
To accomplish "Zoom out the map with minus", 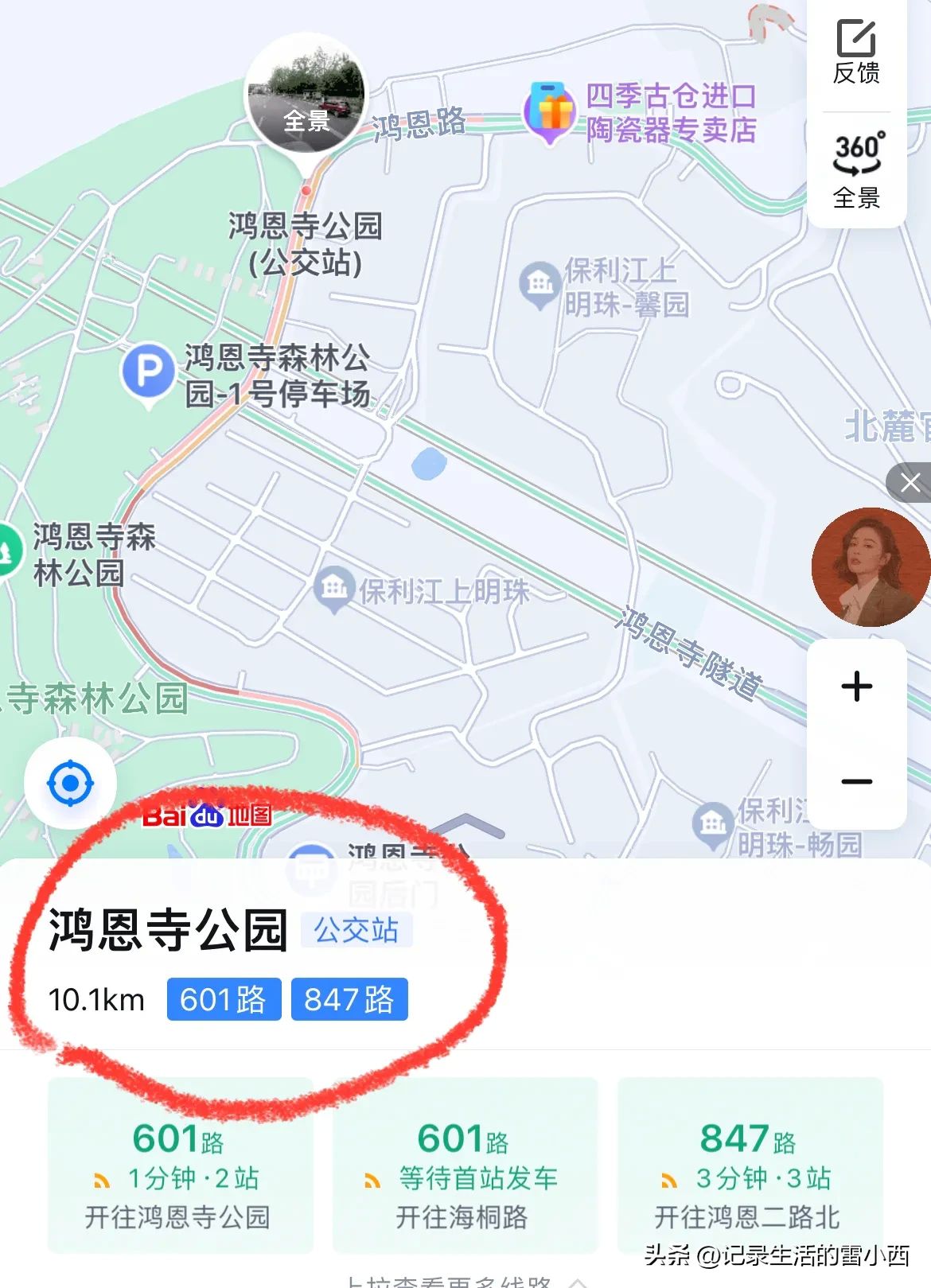I will [x=856, y=781].
